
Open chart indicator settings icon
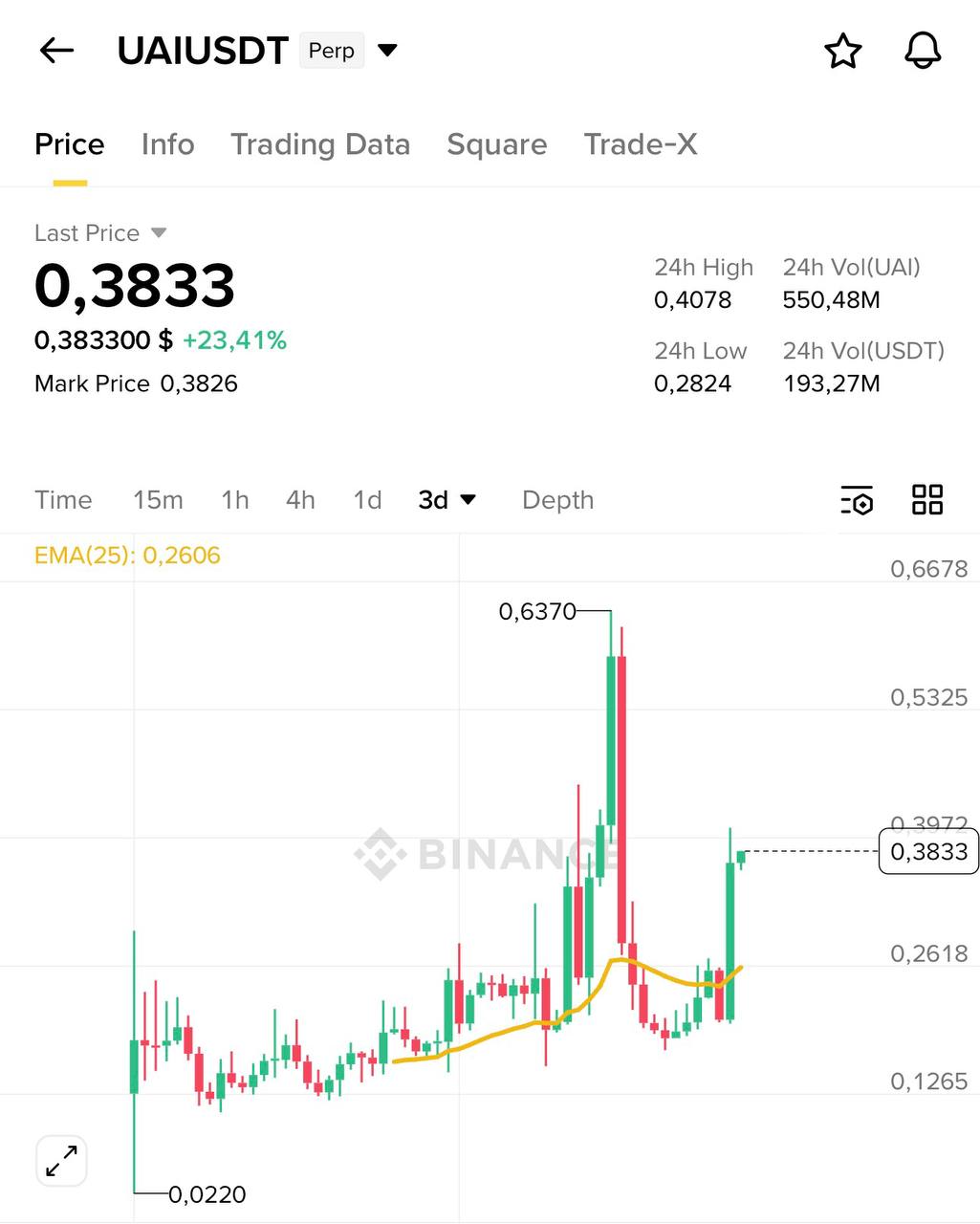(857, 500)
